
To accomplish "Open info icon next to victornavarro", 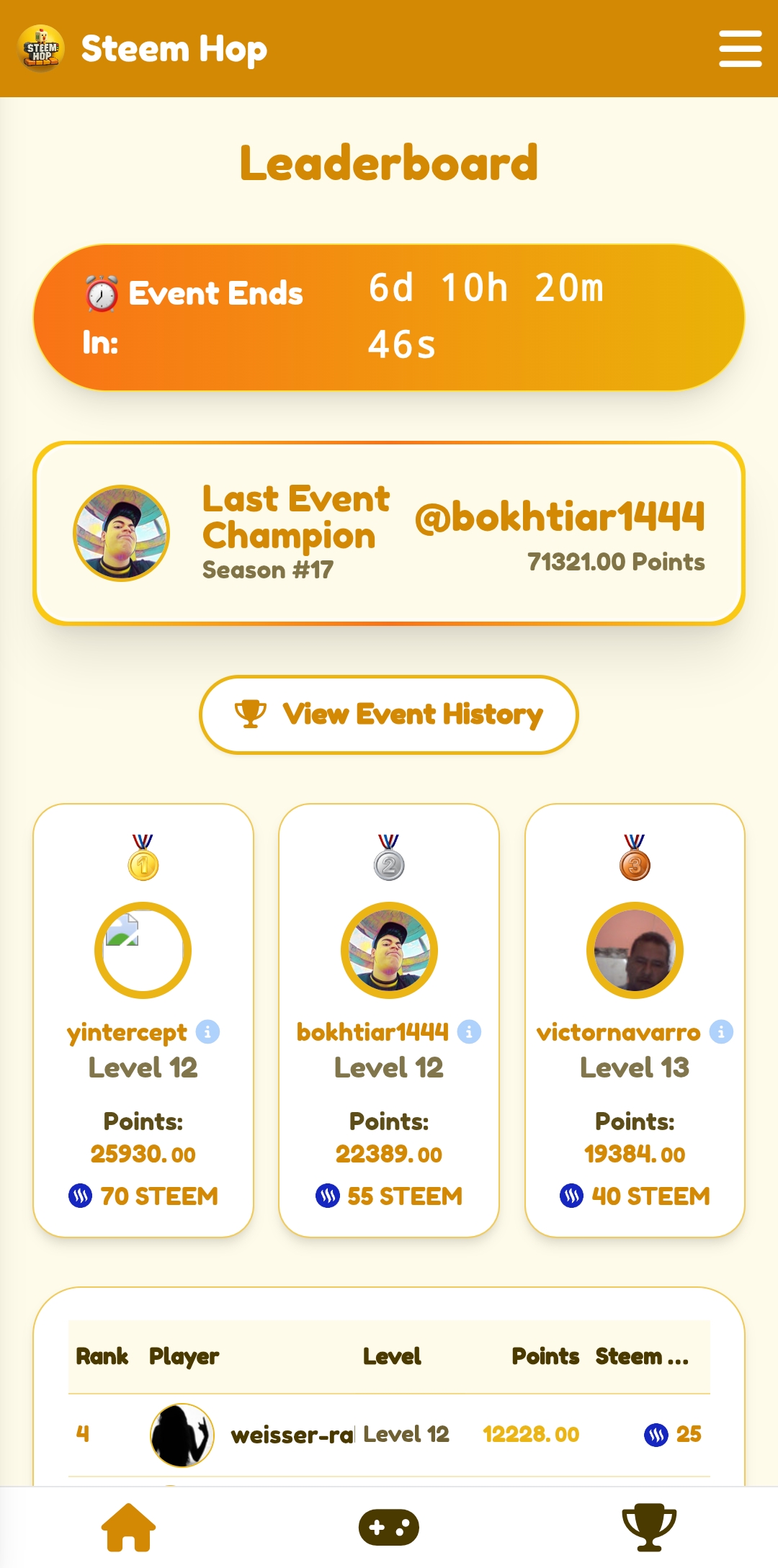I will point(721,1032).
